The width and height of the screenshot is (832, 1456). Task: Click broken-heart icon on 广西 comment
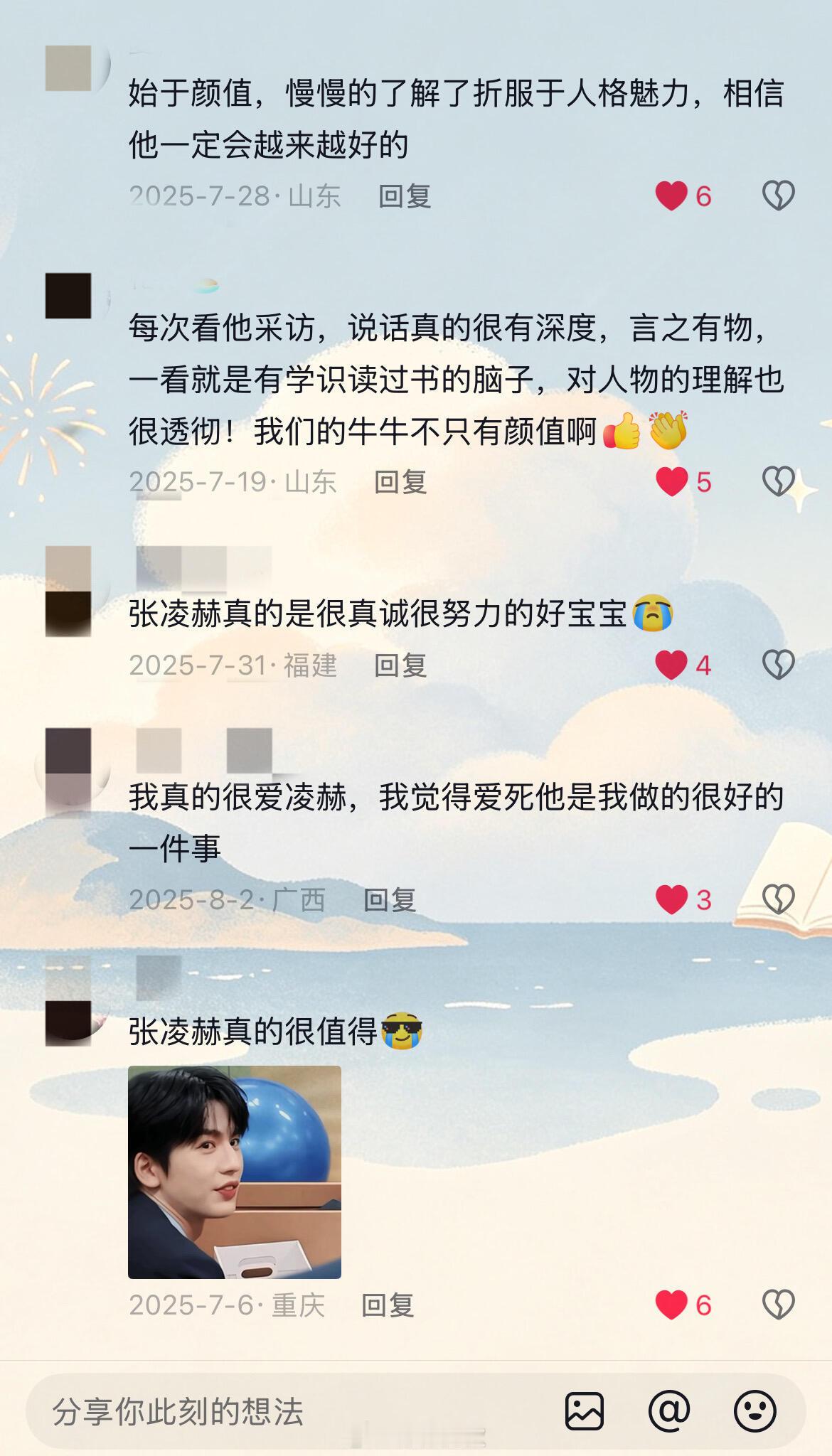coord(780,898)
